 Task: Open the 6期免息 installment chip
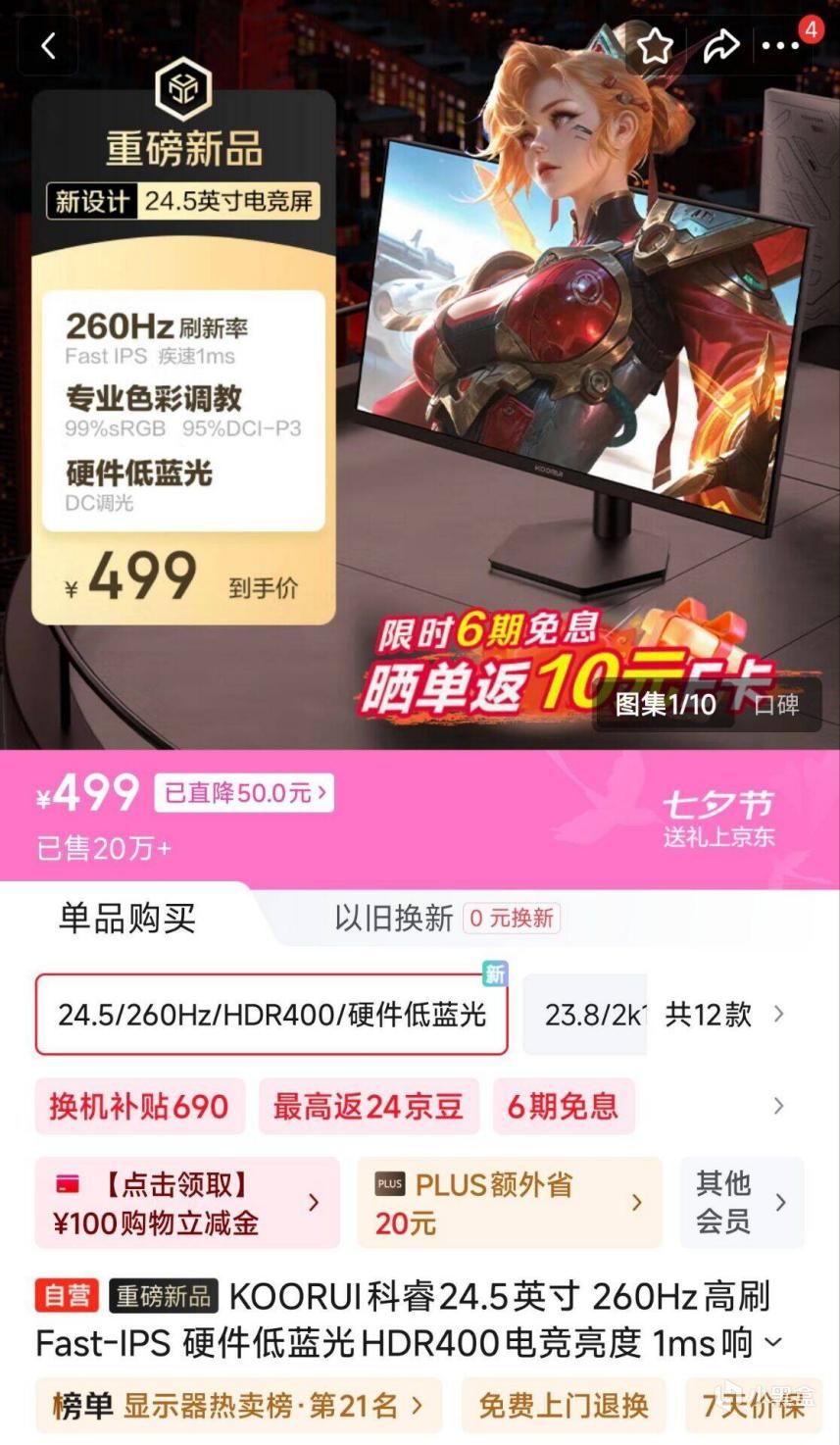[563, 1106]
